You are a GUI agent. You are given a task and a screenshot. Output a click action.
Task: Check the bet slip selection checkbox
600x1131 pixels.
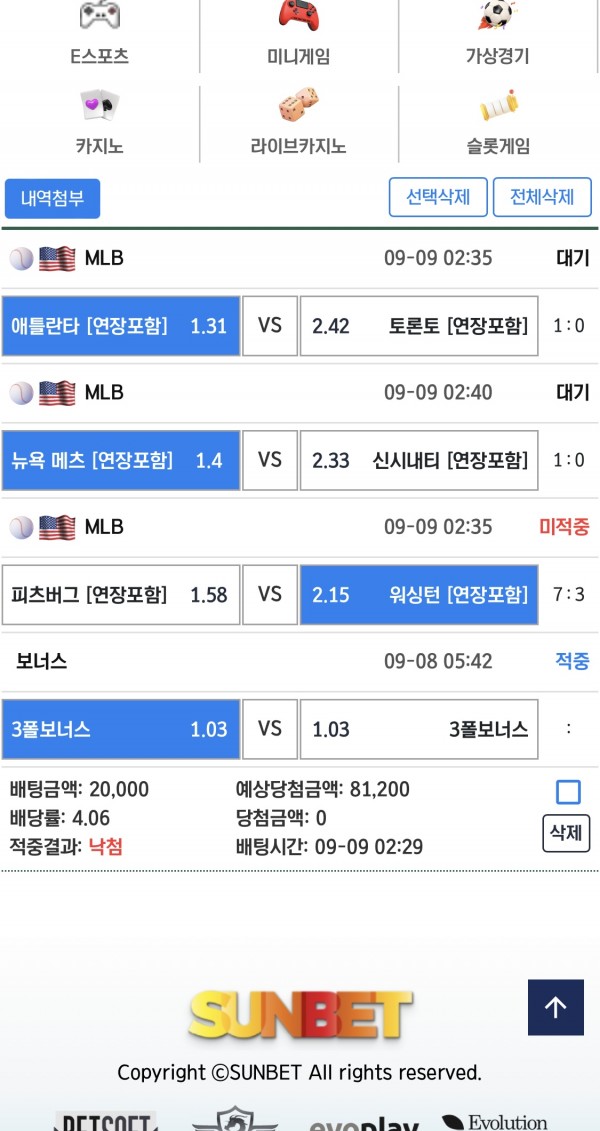pyautogui.click(x=568, y=793)
